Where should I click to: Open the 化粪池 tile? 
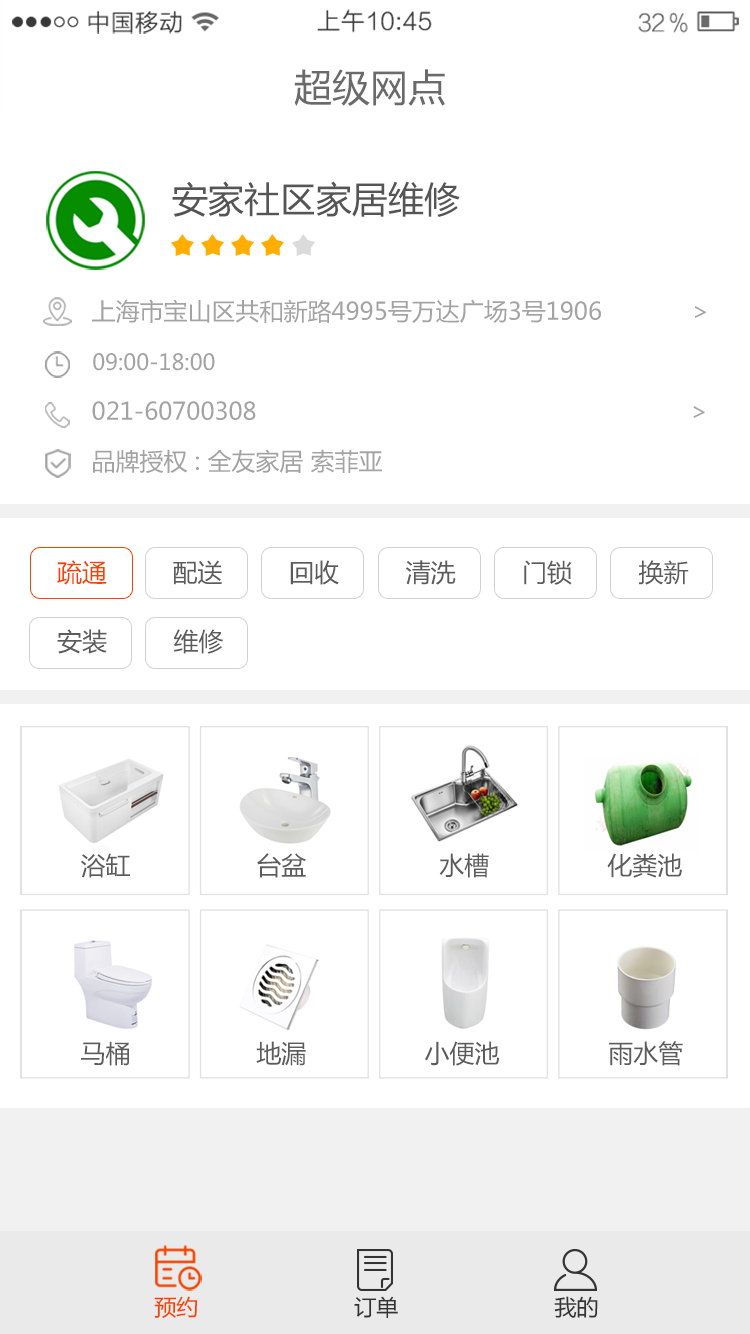click(x=643, y=811)
